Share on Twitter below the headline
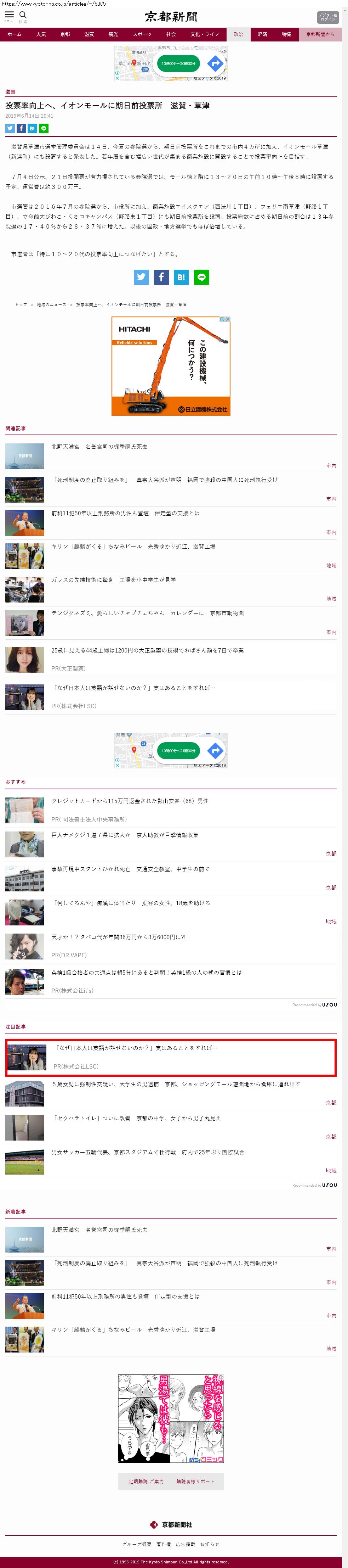Screen dimensions: 348x1568 [x=10, y=128]
